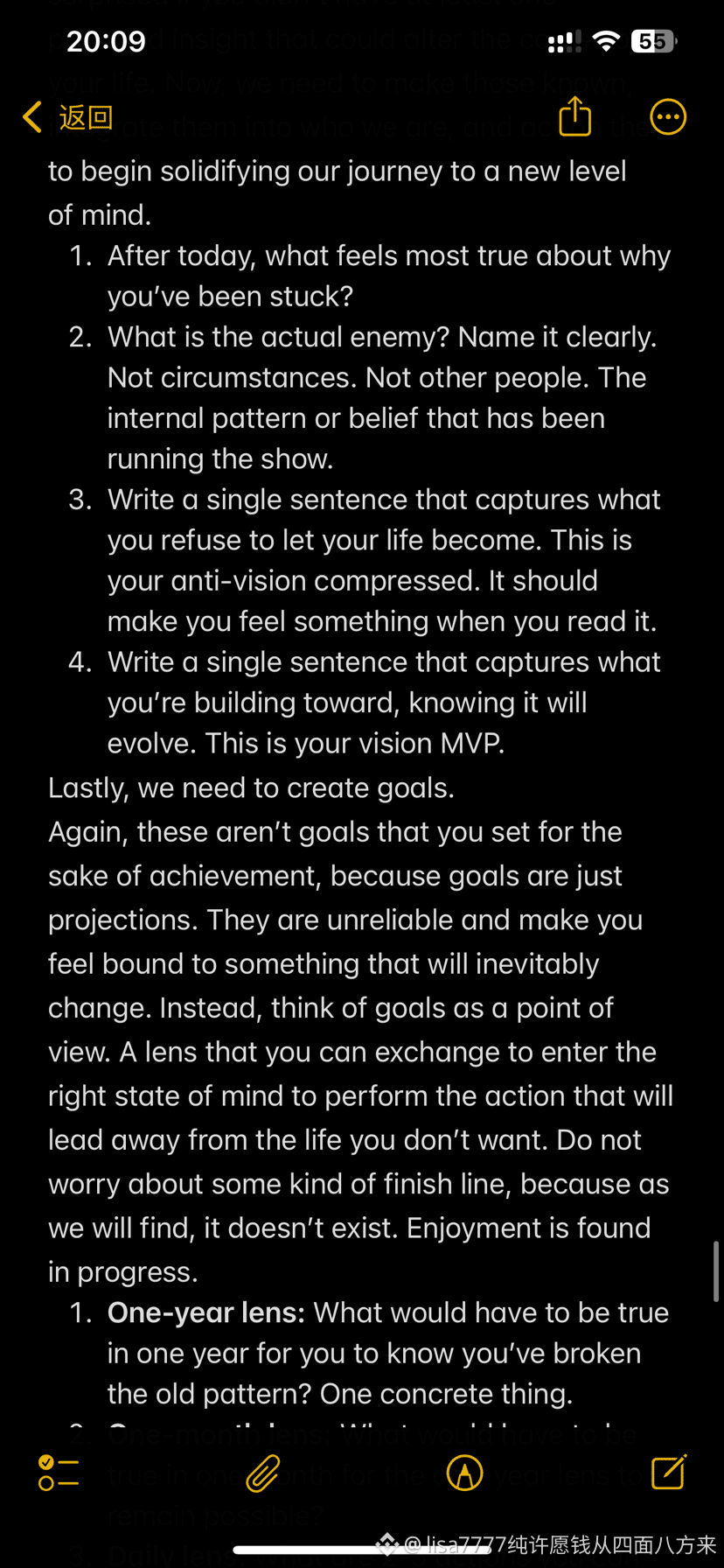The height and width of the screenshot is (1568, 724).
Task: Open the more options menu
Action: point(668,117)
